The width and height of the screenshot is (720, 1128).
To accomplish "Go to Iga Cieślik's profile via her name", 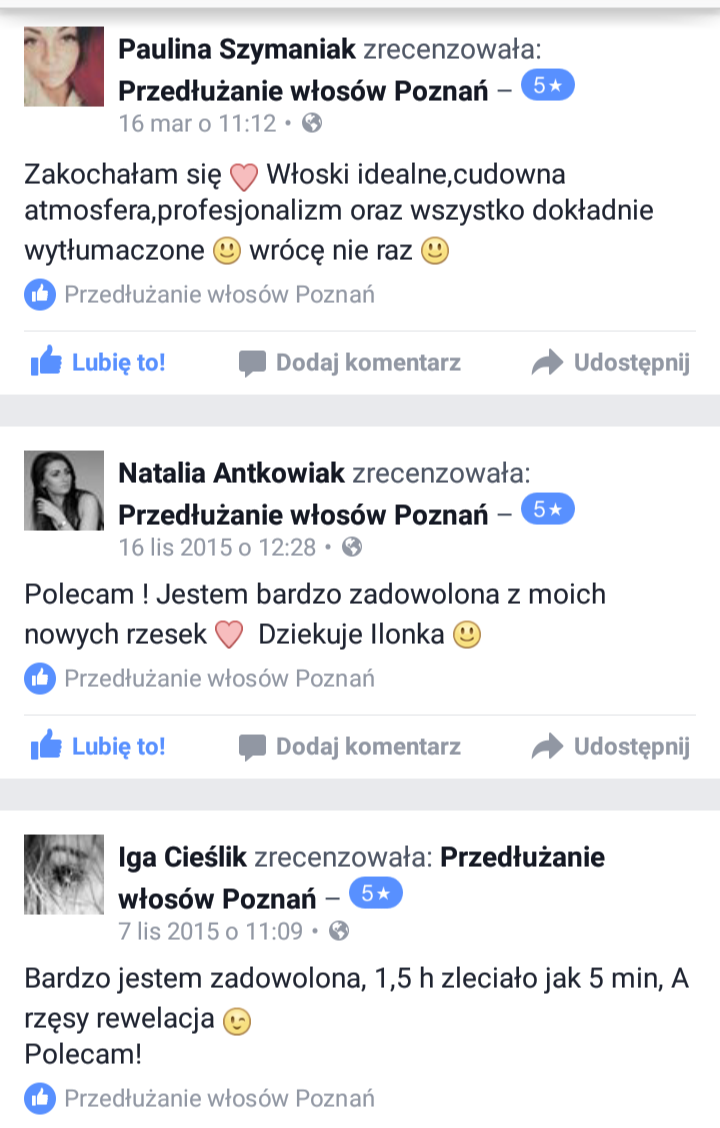I will point(183,857).
